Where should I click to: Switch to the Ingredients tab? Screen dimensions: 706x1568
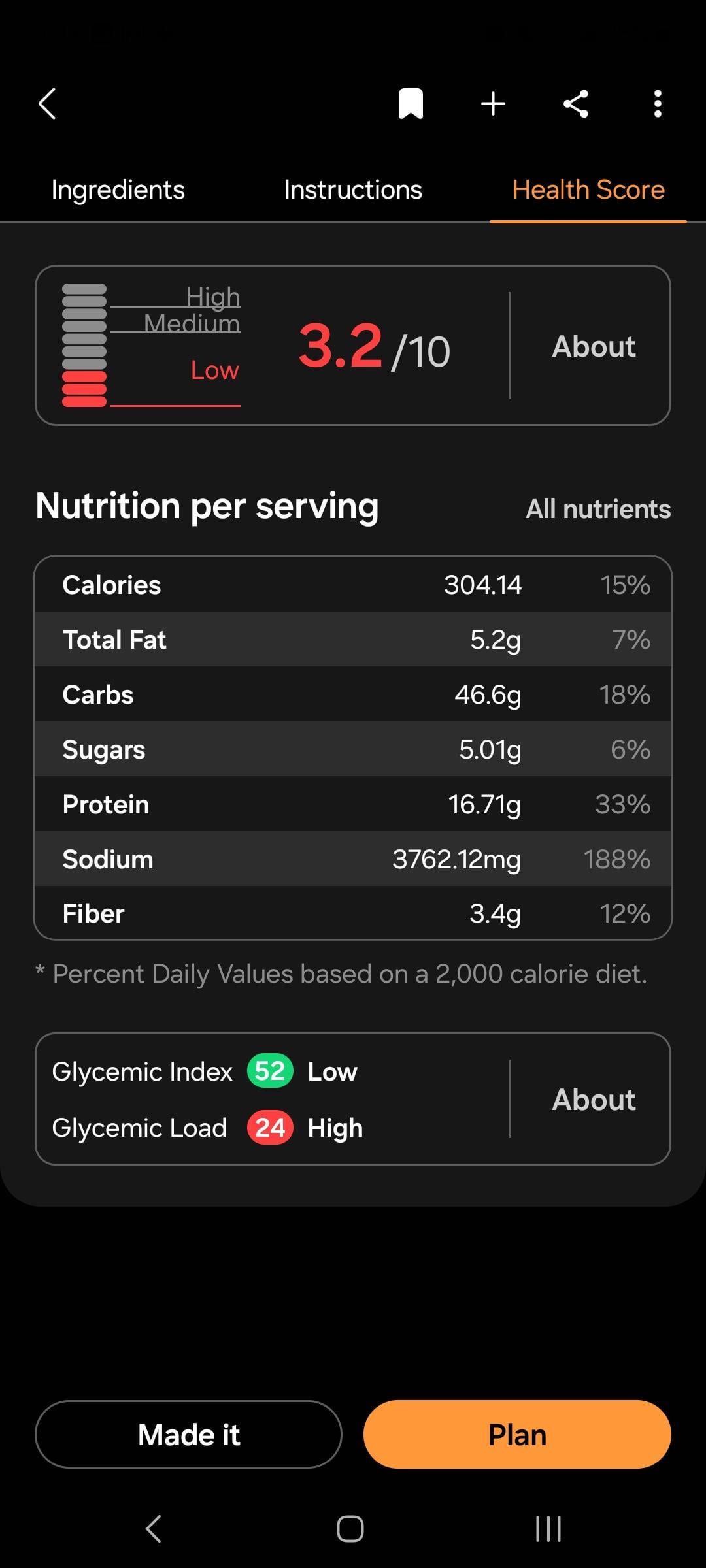click(x=118, y=190)
